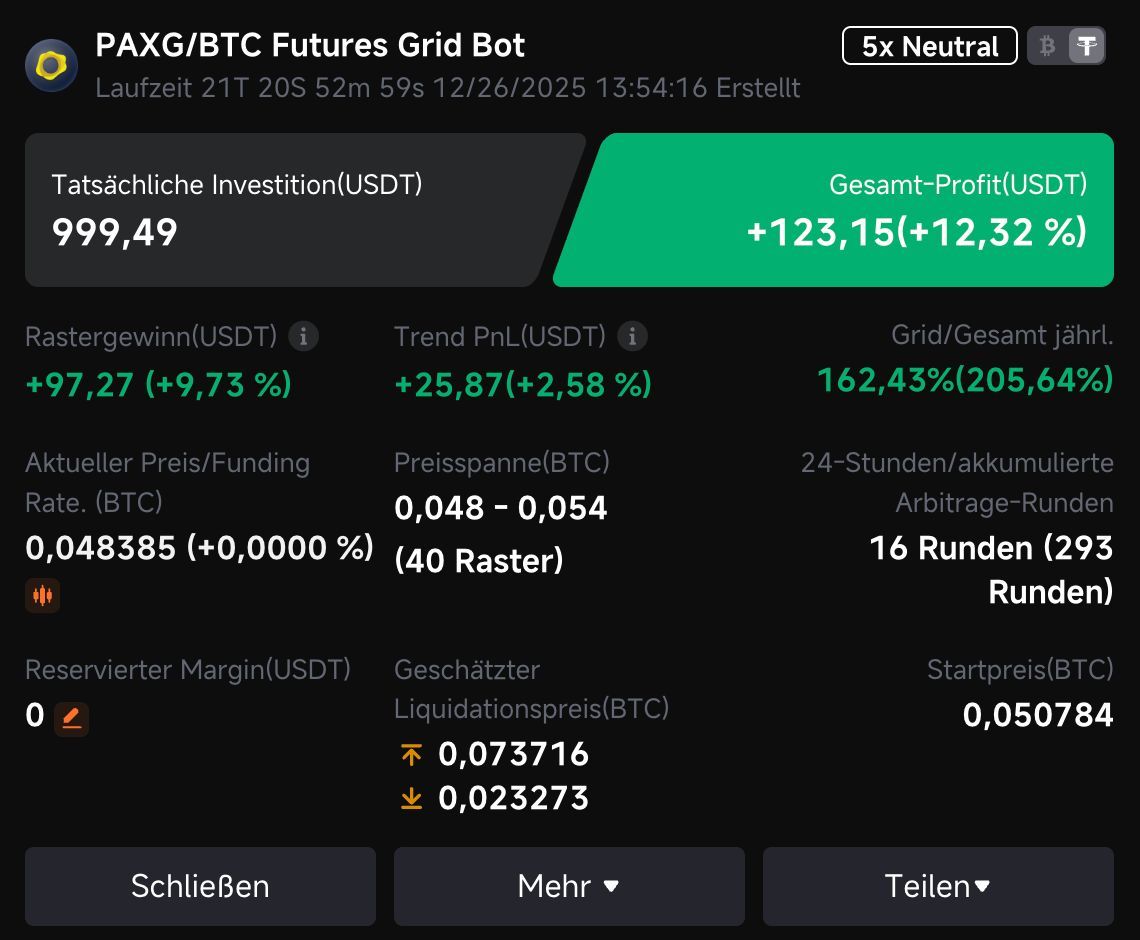Screen dimensions: 1140x940
Task: Edit the Reservierter Margin value
Action: click(x=71, y=718)
